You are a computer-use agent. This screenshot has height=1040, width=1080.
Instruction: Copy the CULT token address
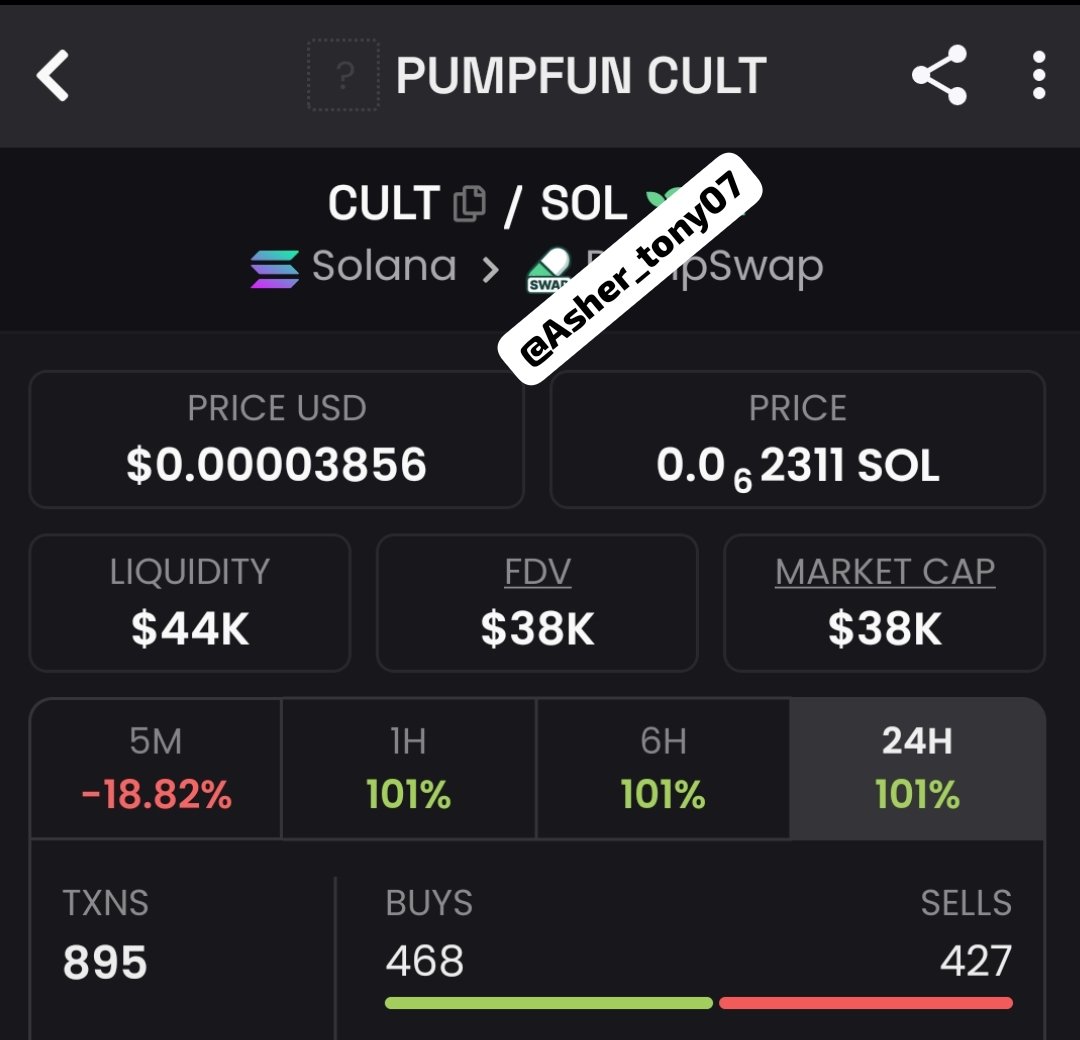469,204
